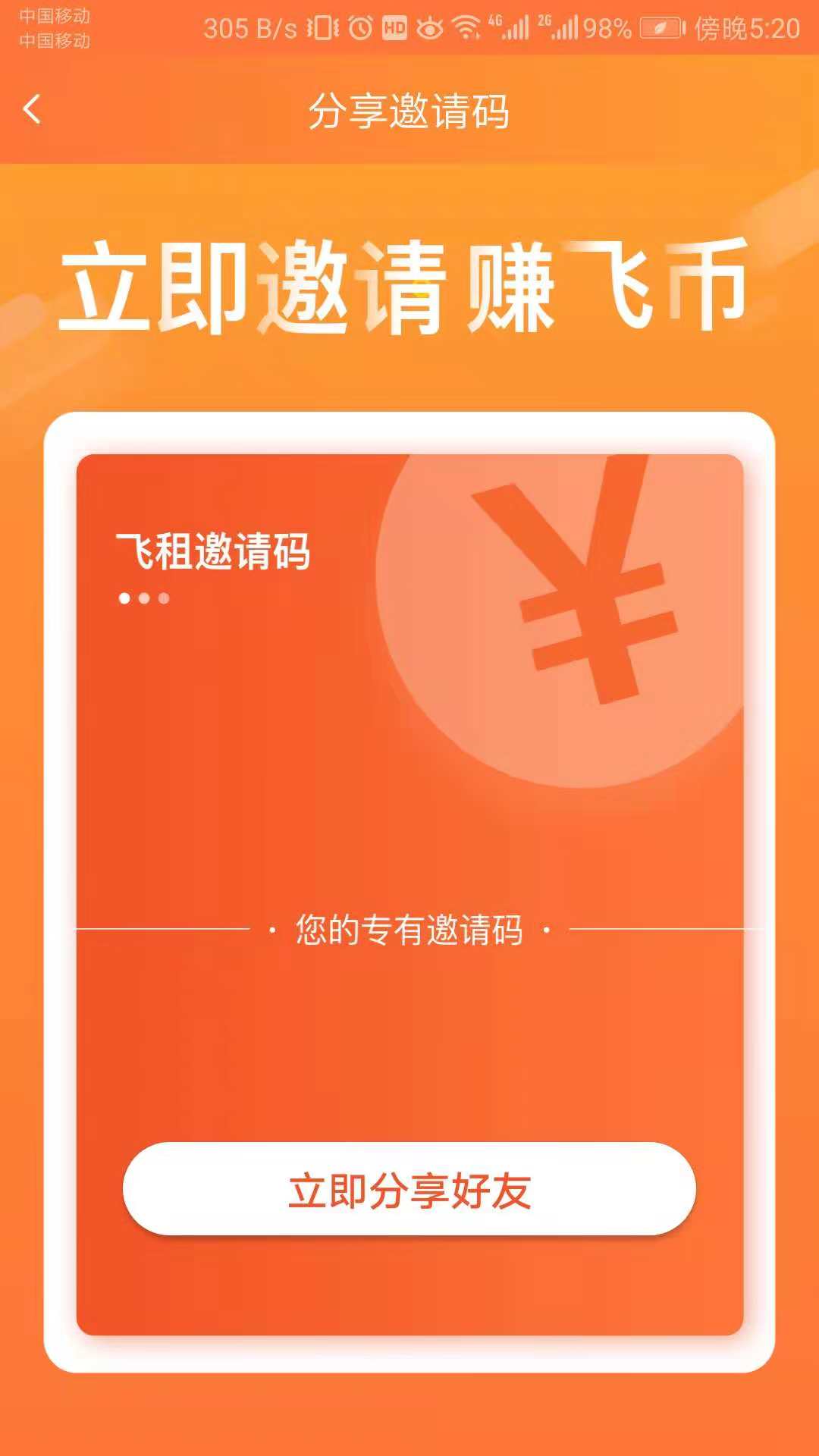This screenshot has height=1456, width=819.
Task: Tap the 立即分享好友 button
Action: 409,1189
